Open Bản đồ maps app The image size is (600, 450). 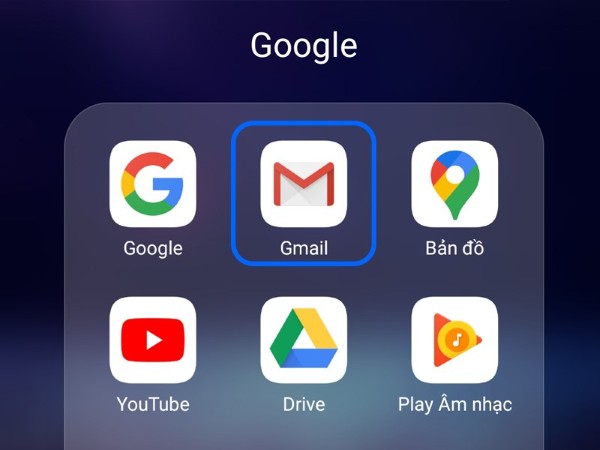[454, 183]
